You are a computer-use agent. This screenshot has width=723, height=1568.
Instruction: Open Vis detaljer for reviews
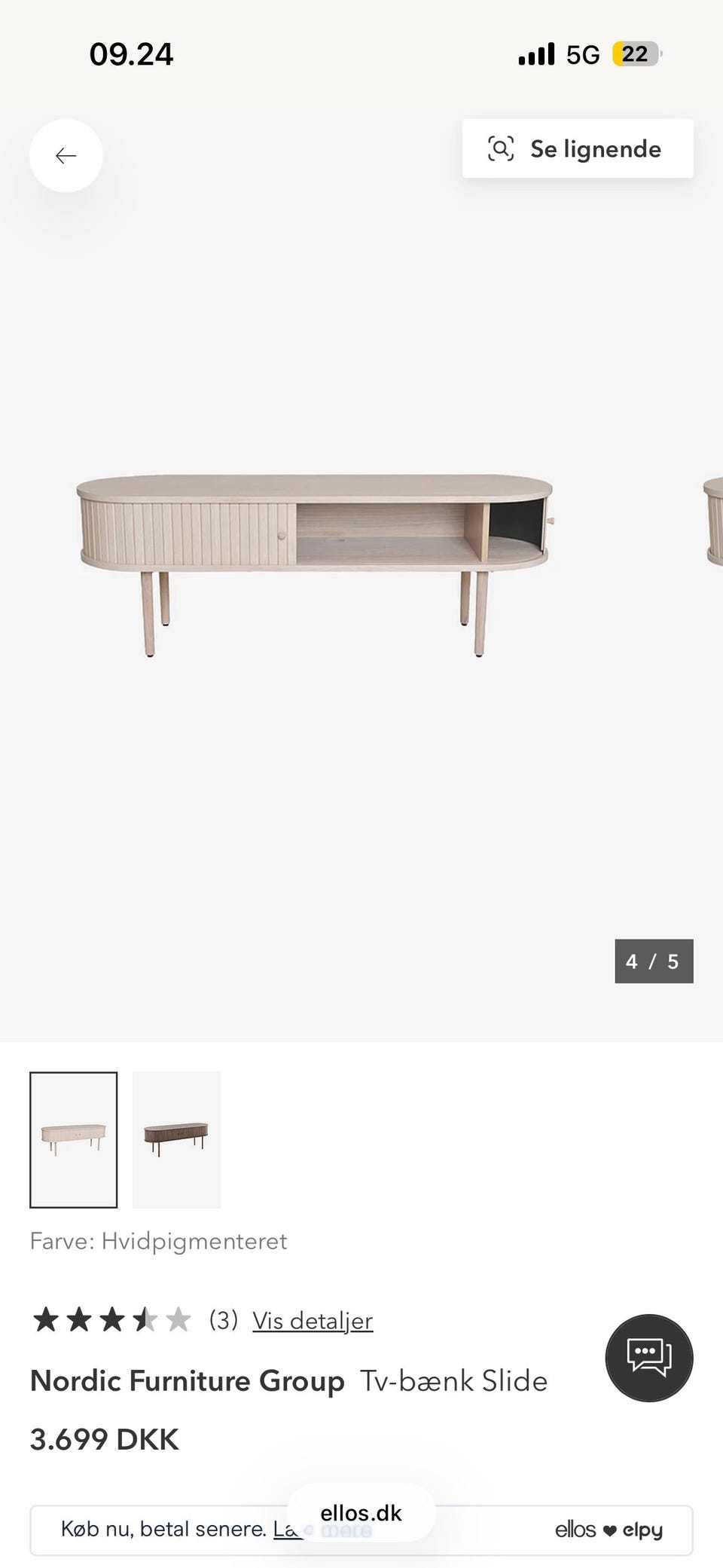312,1320
